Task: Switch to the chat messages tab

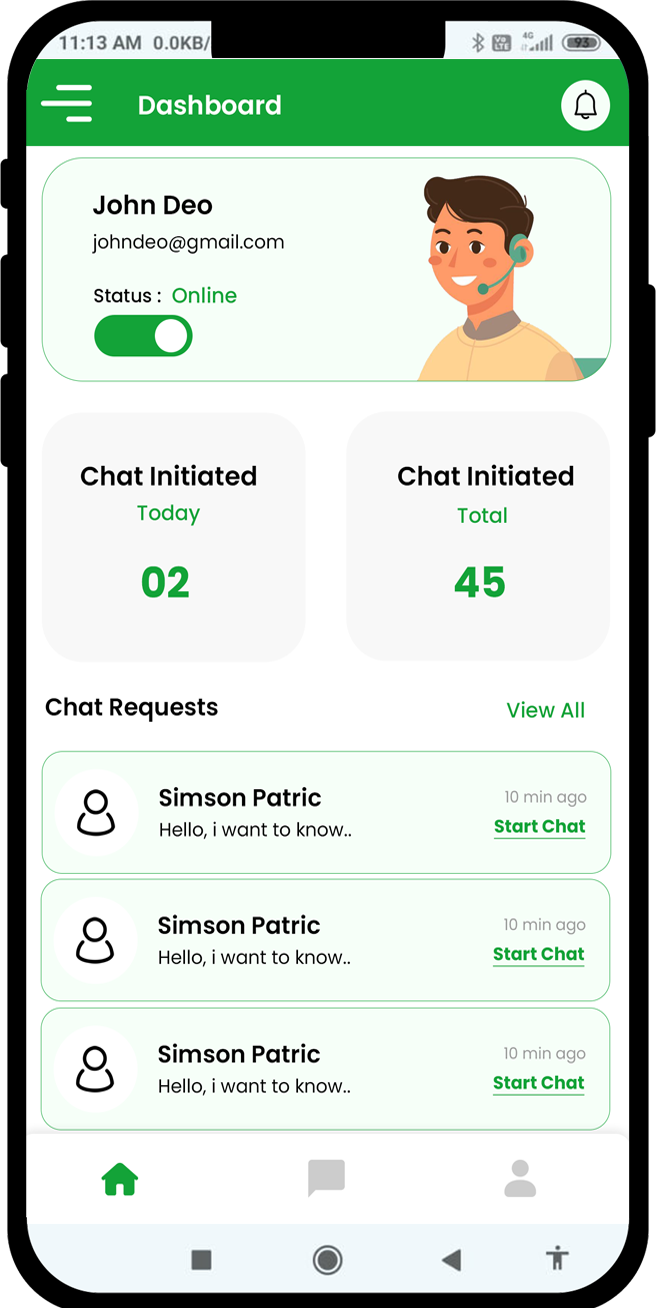Action: click(x=326, y=1178)
